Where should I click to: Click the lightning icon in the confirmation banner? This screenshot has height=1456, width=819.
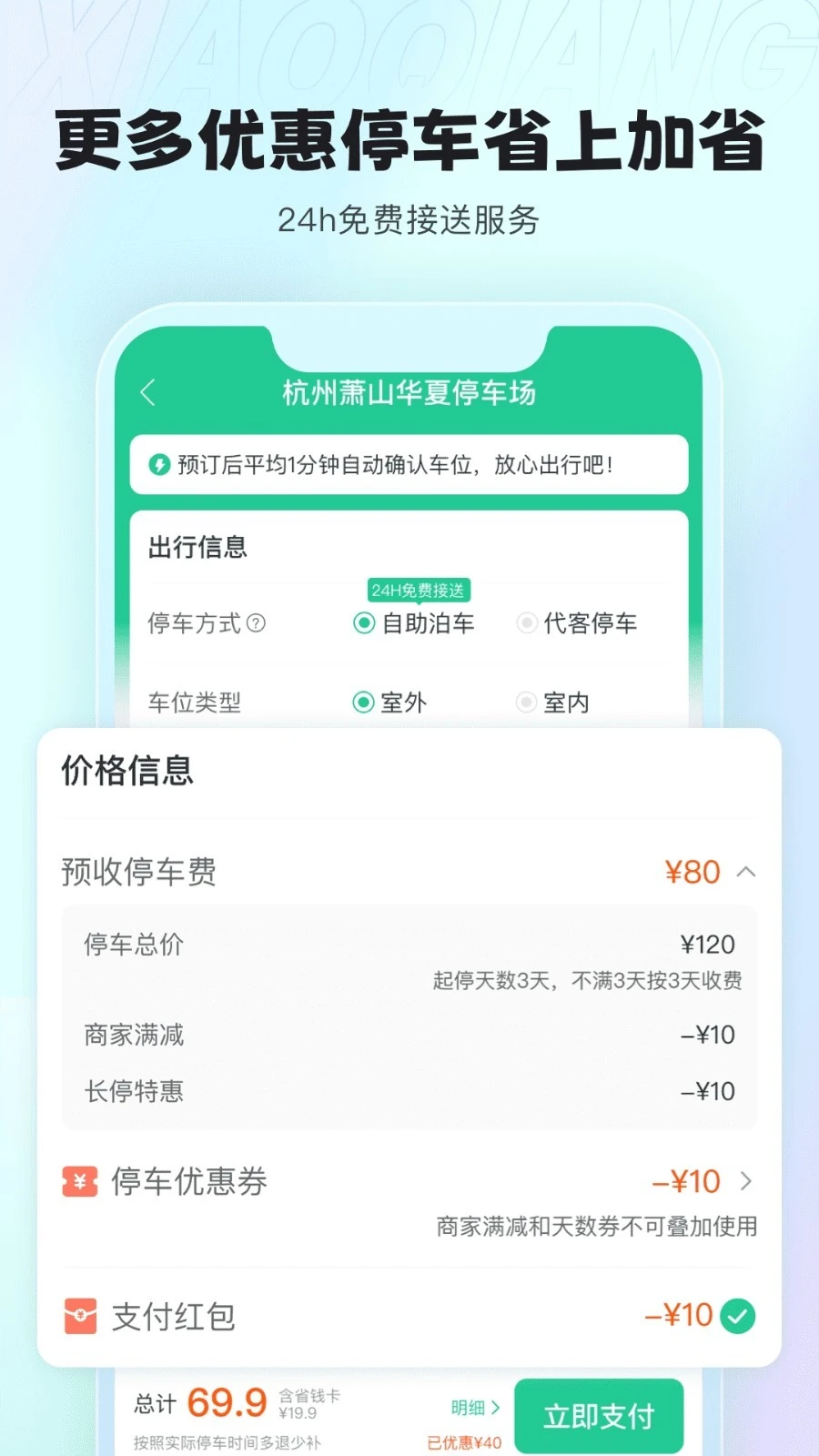pyautogui.click(x=161, y=465)
